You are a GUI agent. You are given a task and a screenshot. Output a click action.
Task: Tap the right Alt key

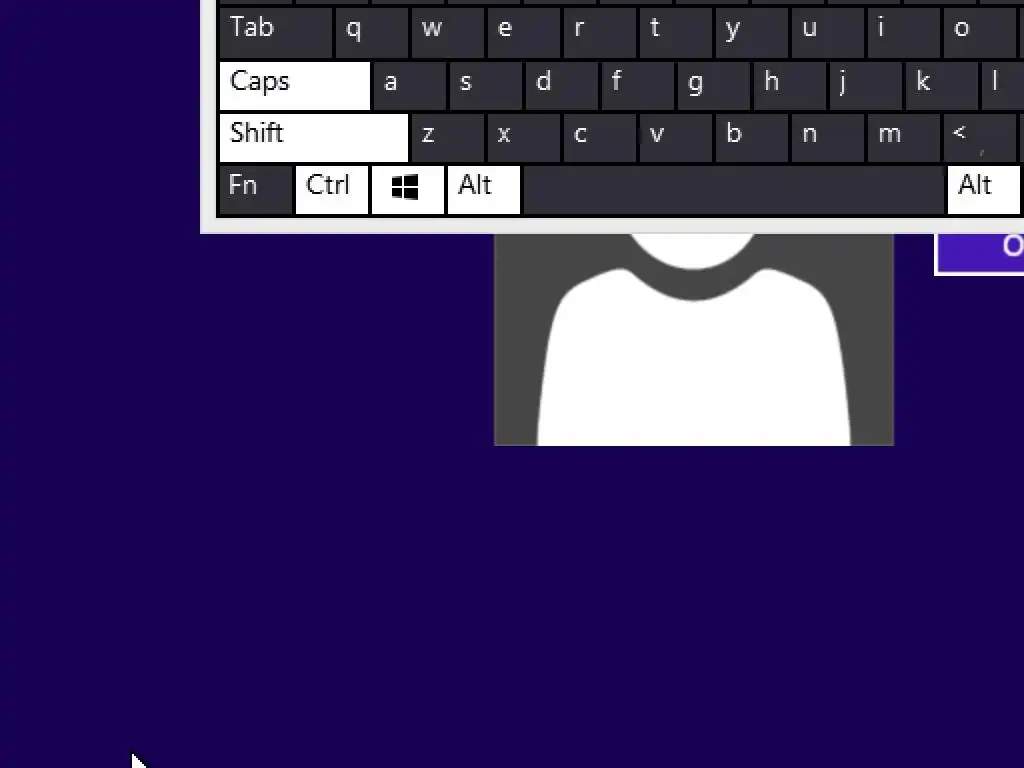coord(983,190)
